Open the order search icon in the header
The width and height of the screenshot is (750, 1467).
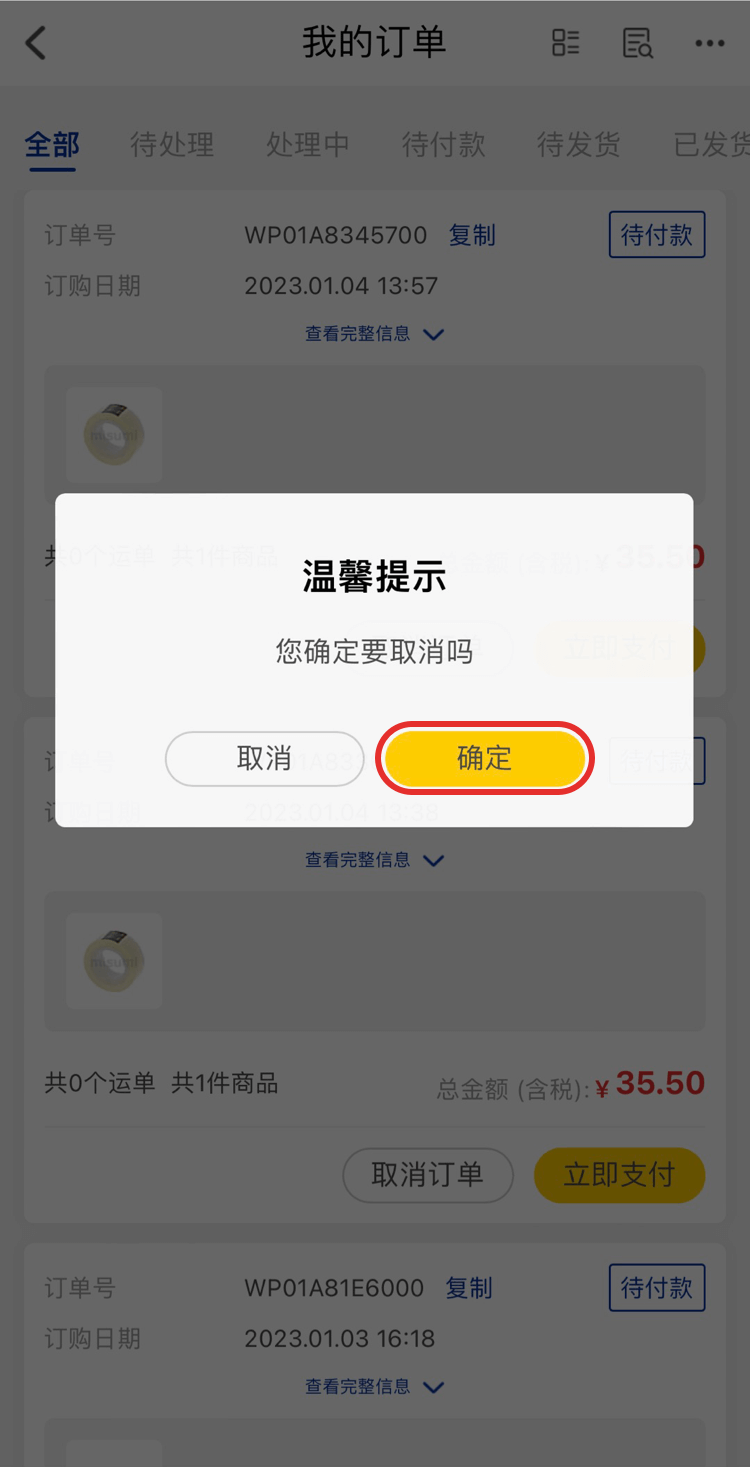[637, 43]
